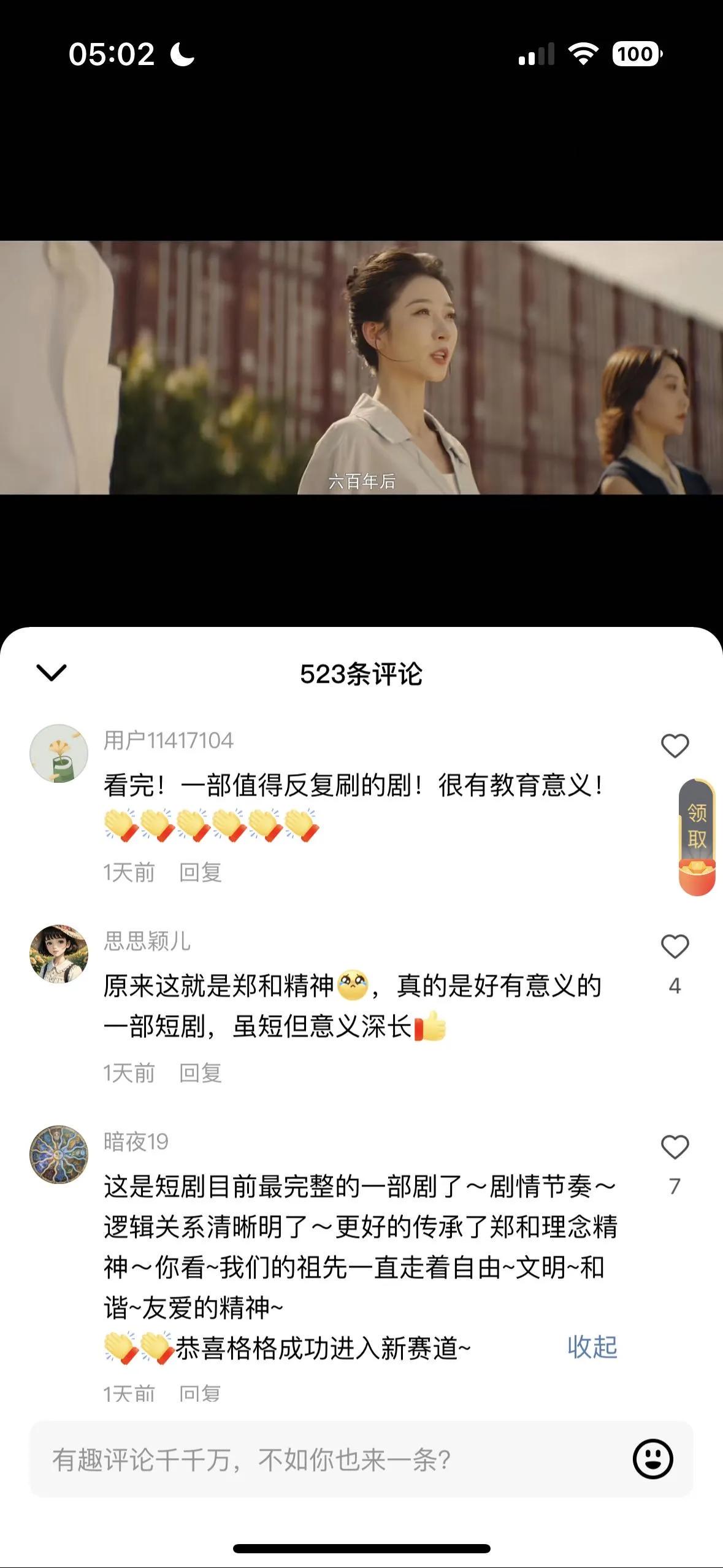Like 暗夜19's comment
723x1568 pixels.
point(675,1147)
